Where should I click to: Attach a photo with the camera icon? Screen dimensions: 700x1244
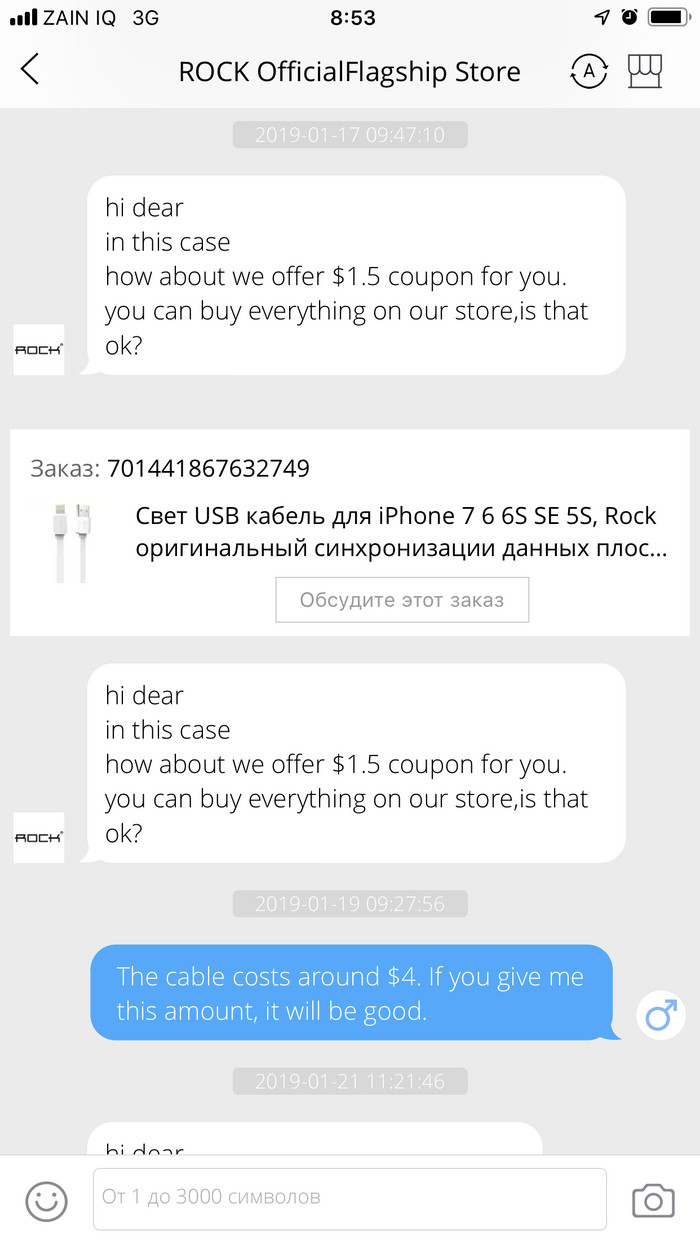653,1199
